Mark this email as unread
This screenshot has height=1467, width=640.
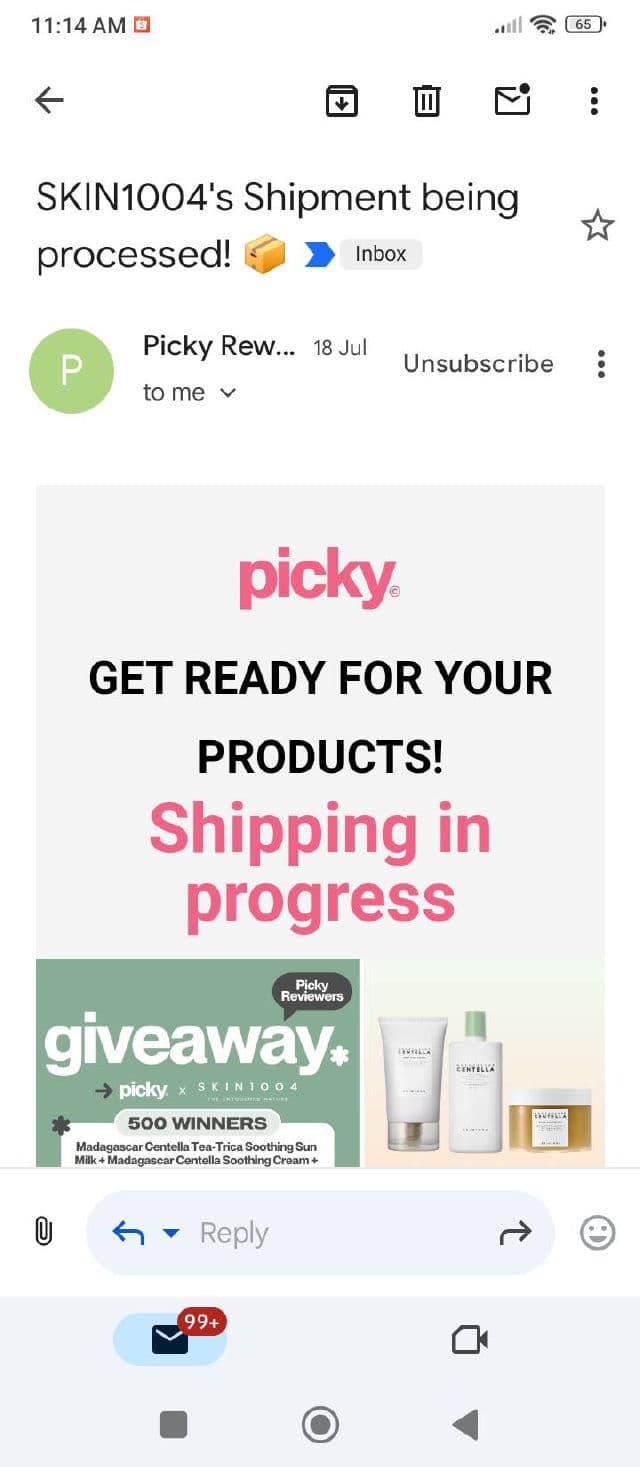click(512, 100)
